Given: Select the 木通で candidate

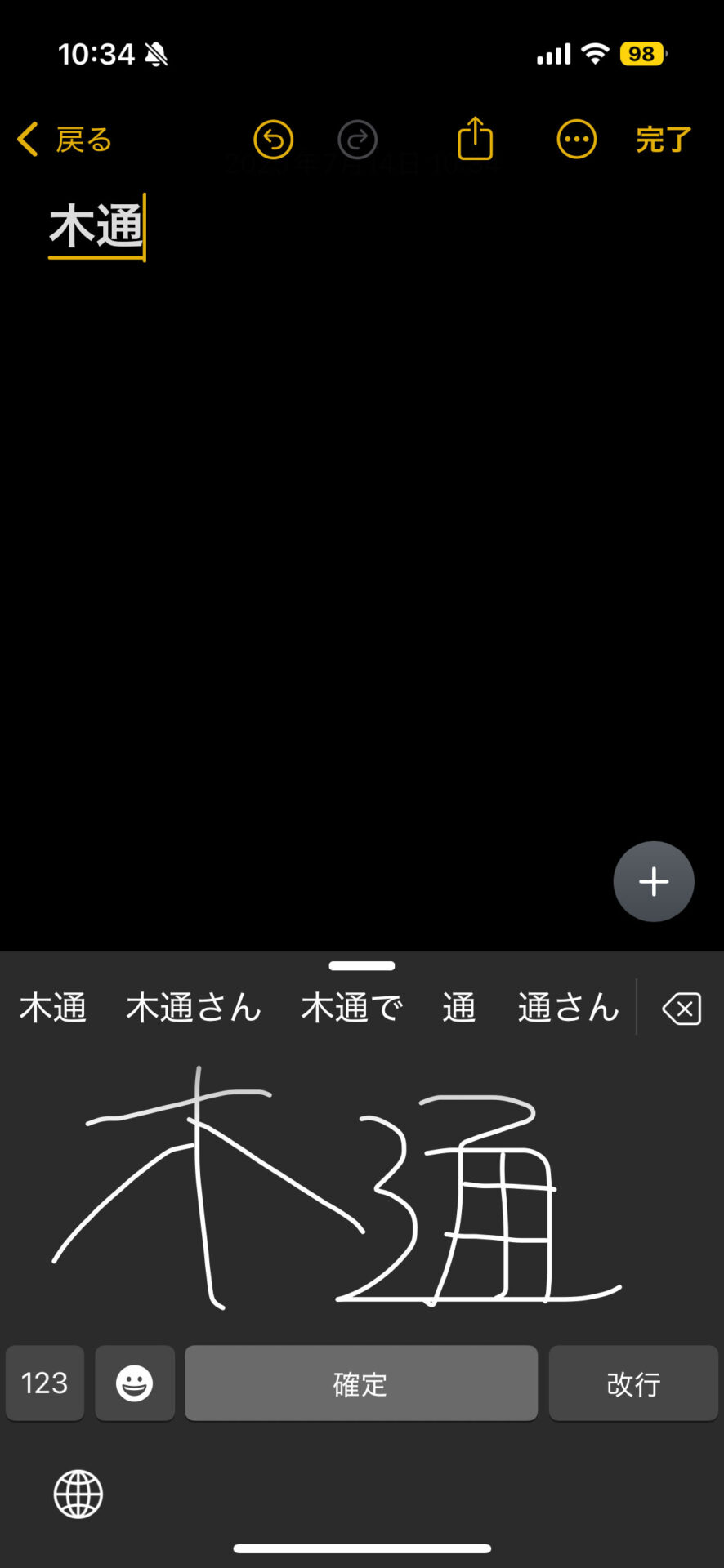Looking at the screenshot, I should (x=351, y=1008).
